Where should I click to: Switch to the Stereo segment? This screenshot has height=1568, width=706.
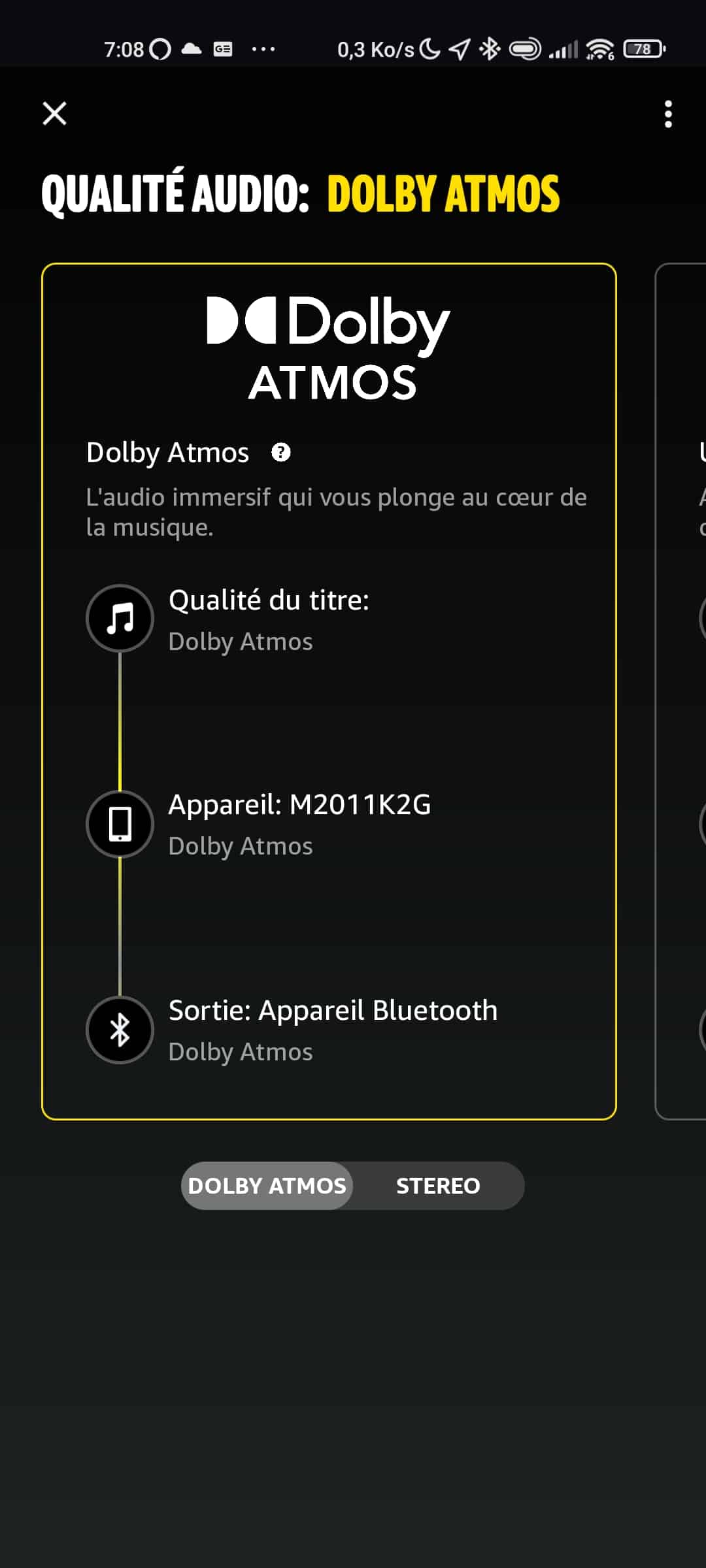[x=439, y=1185]
